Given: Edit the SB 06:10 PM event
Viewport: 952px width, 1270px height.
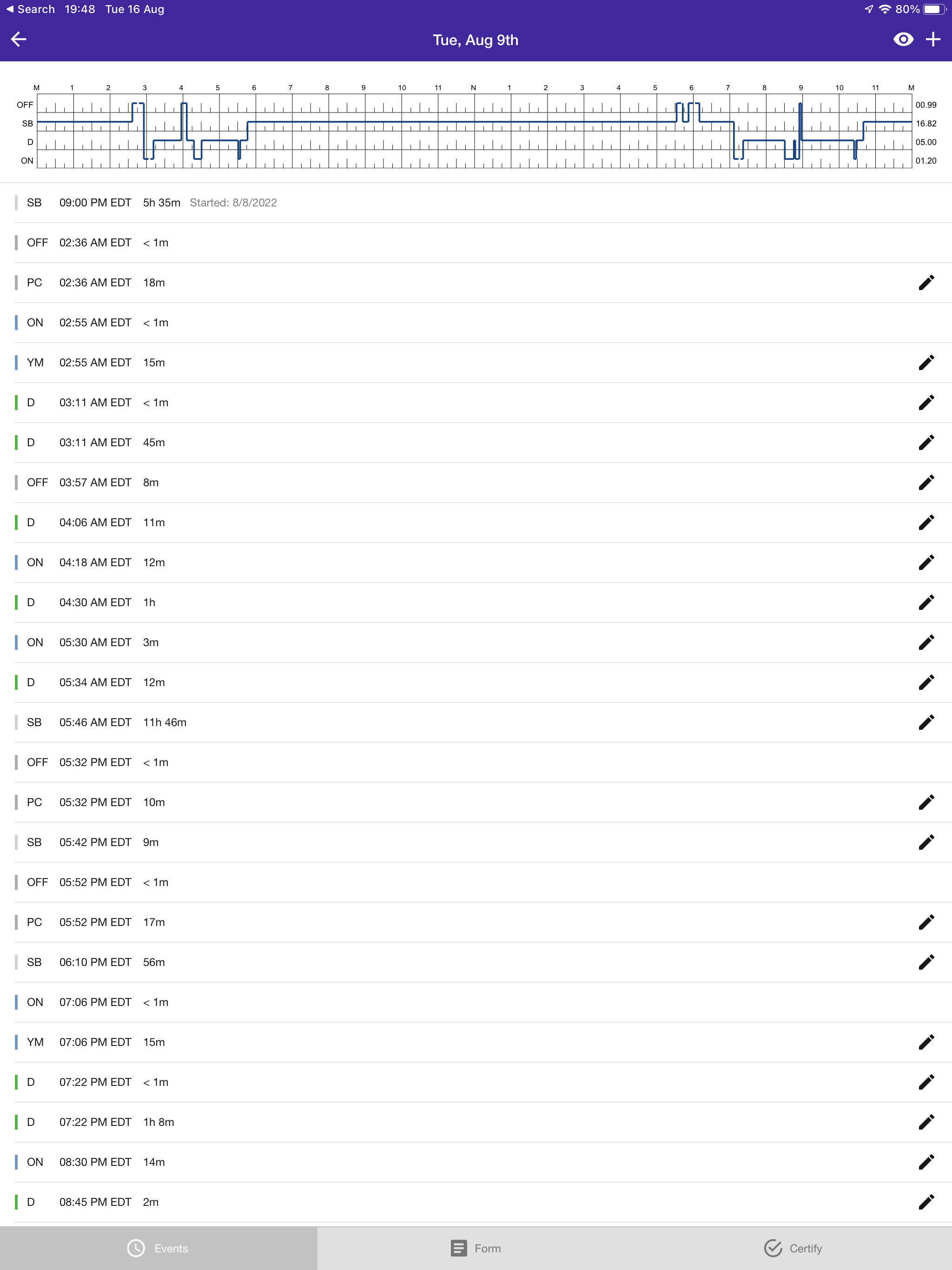Looking at the screenshot, I should pos(926,962).
